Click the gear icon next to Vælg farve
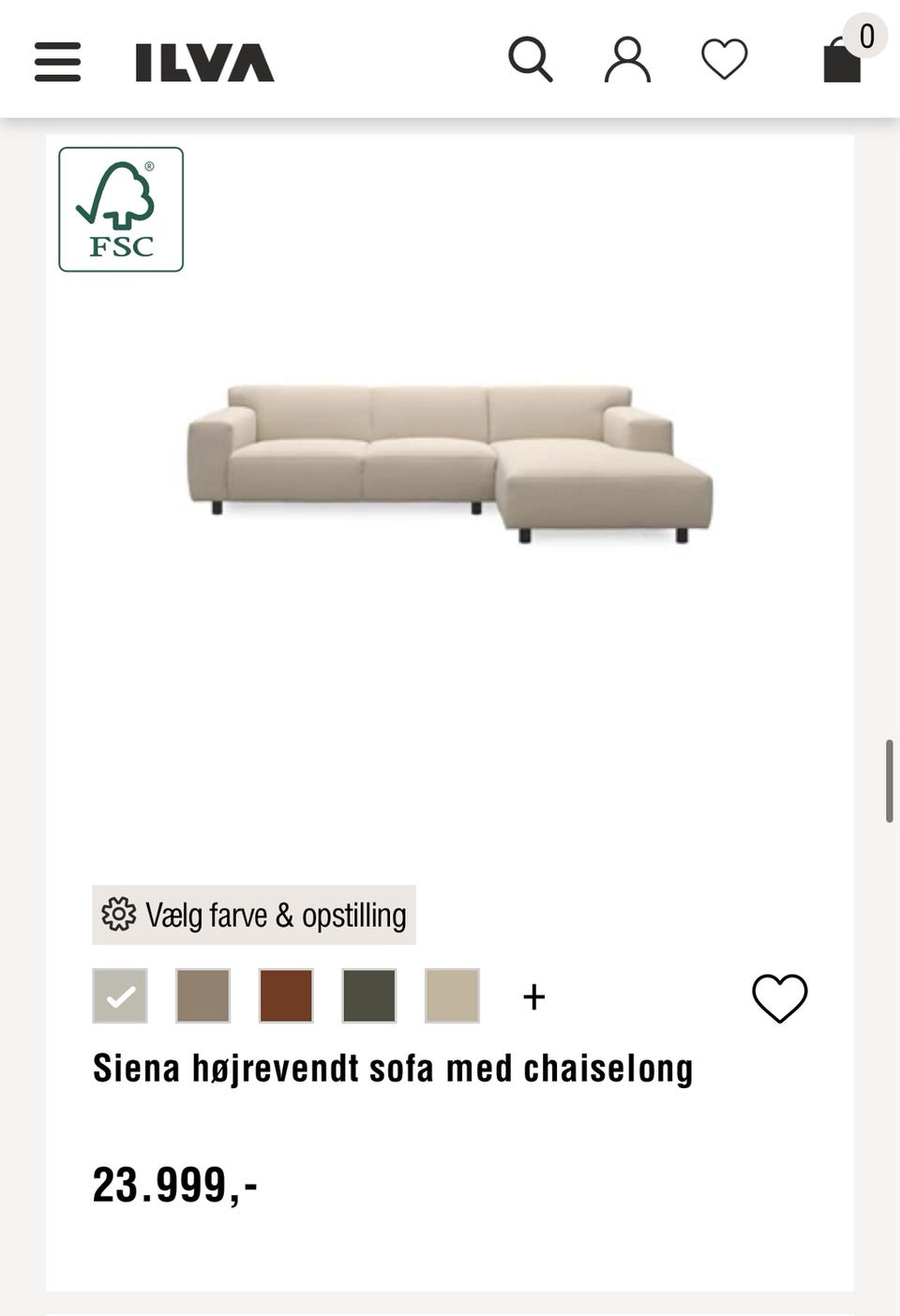 tap(120, 914)
